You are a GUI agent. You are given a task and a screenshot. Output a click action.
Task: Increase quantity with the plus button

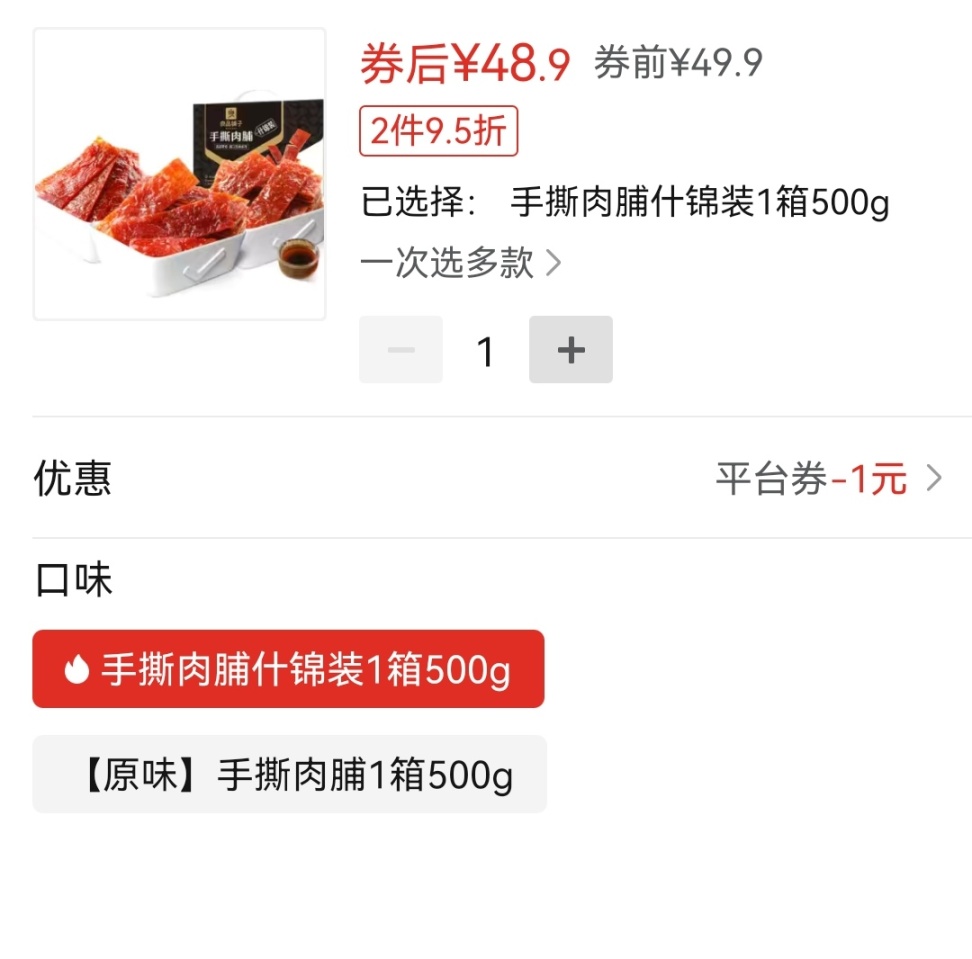(x=570, y=350)
